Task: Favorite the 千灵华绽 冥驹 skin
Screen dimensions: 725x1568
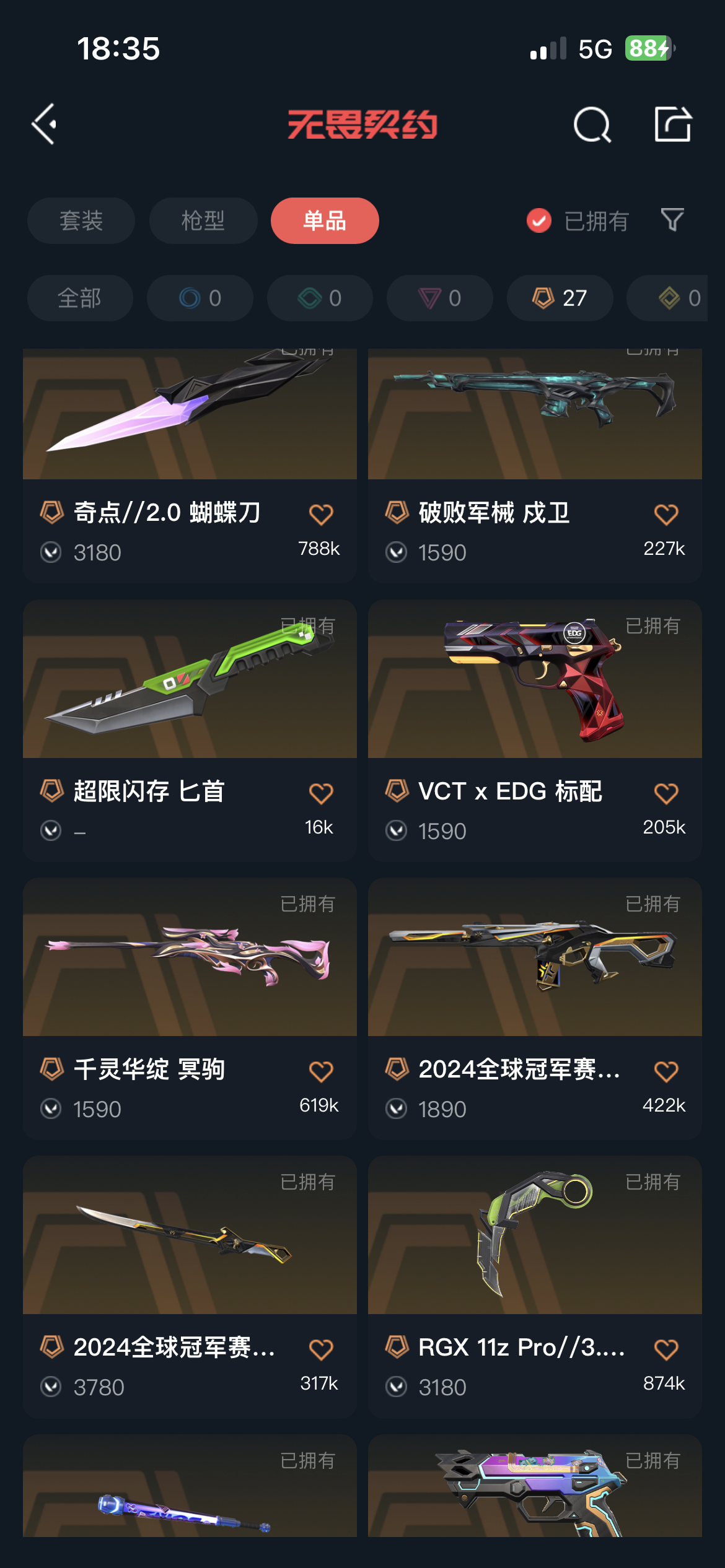Action: pos(321,1071)
